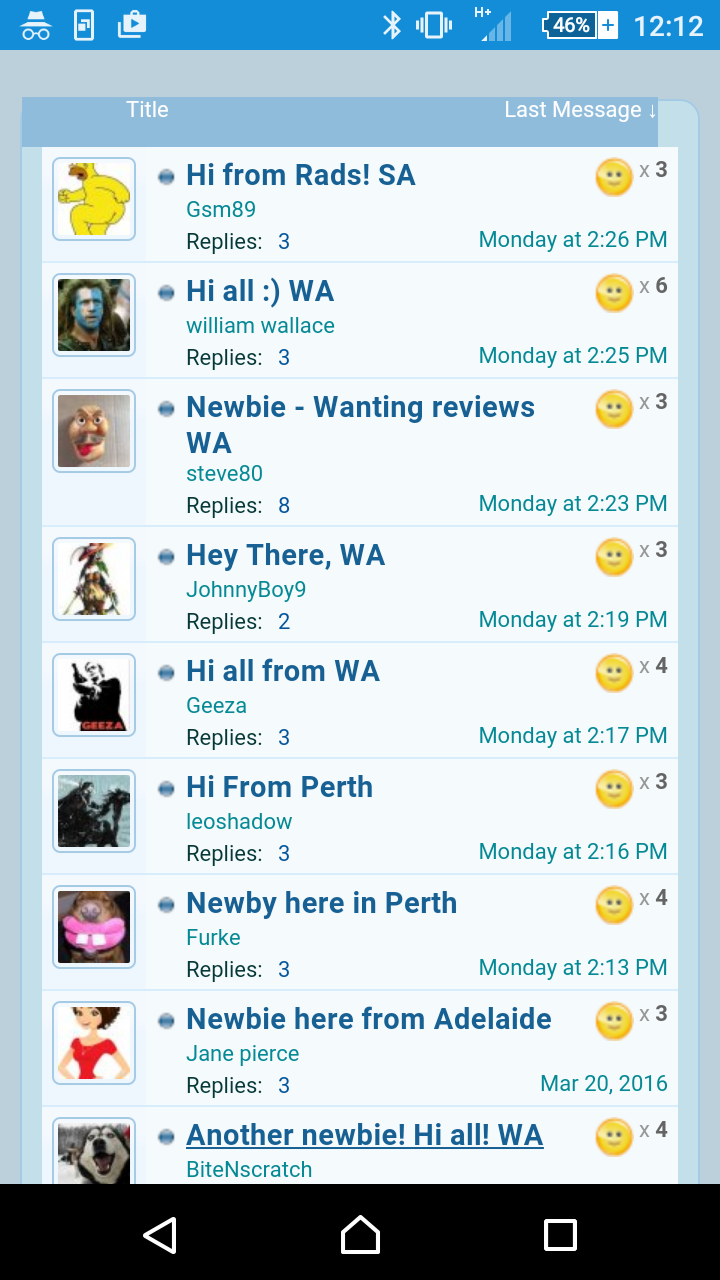View Gsm89's profile name link
The image size is (720, 1280).
tap(221, 209)
